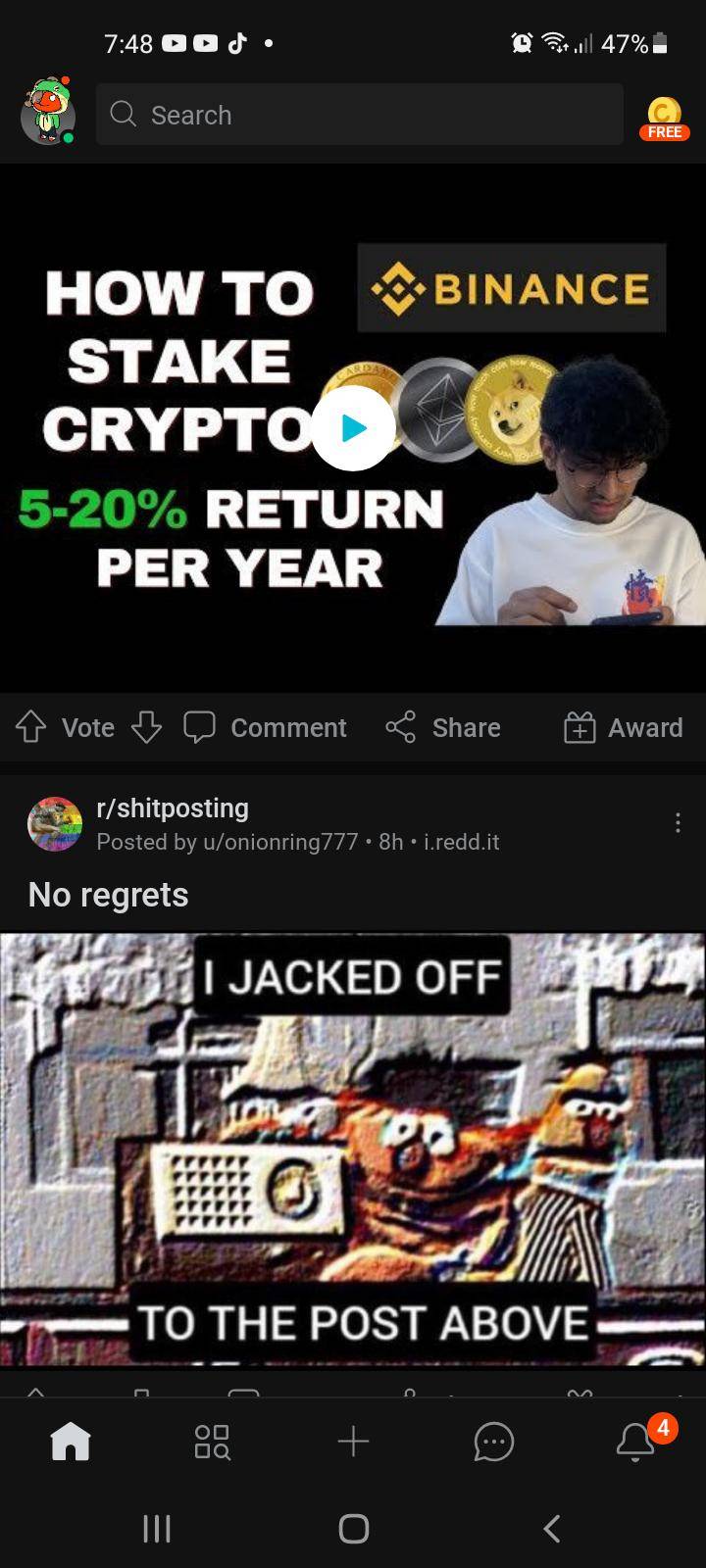Viewport: 706px width, 1568px height.
Task: Open the free coins icon
Action: tap(664, 118)
